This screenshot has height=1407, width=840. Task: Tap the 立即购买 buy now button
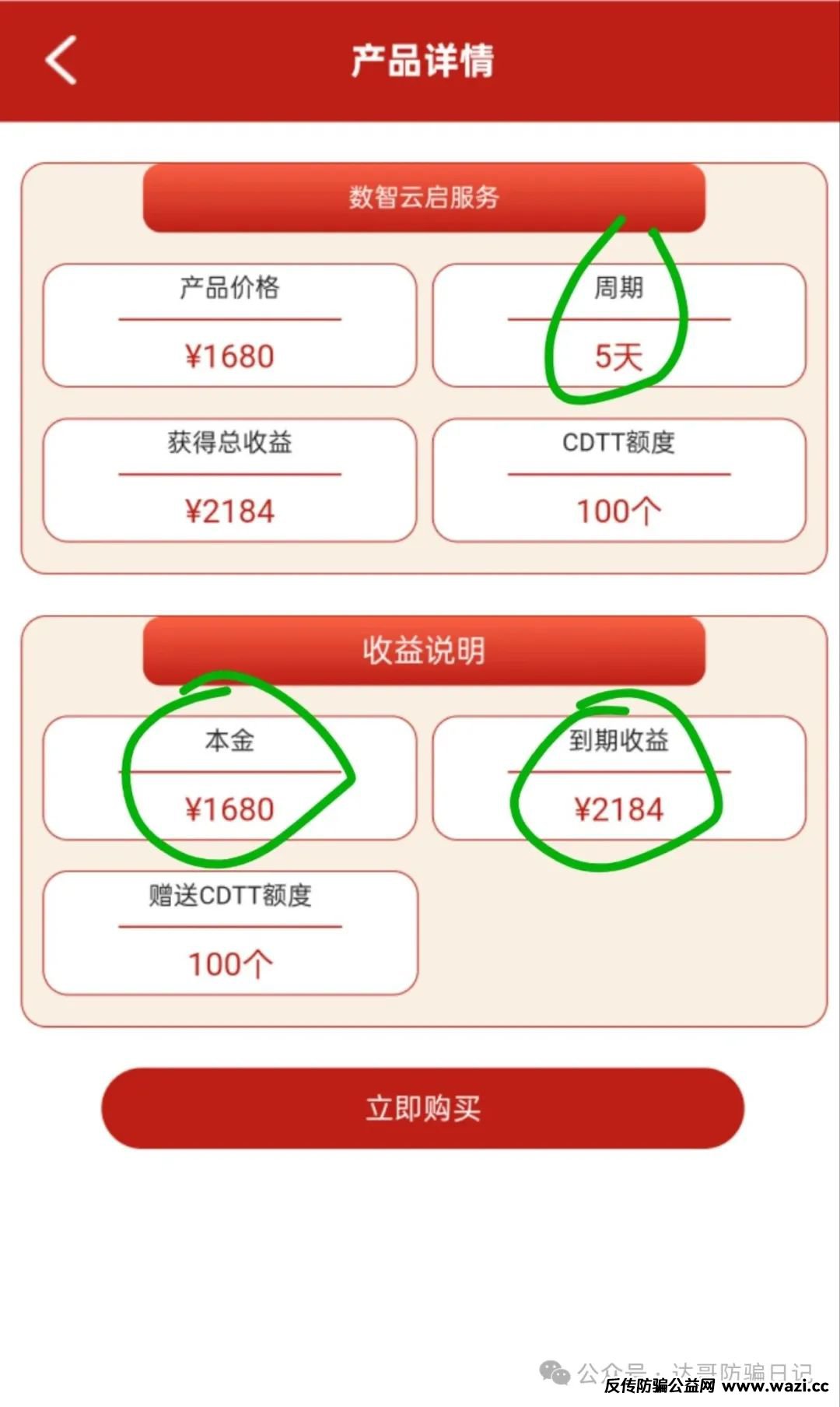(x=422, y=1107)
